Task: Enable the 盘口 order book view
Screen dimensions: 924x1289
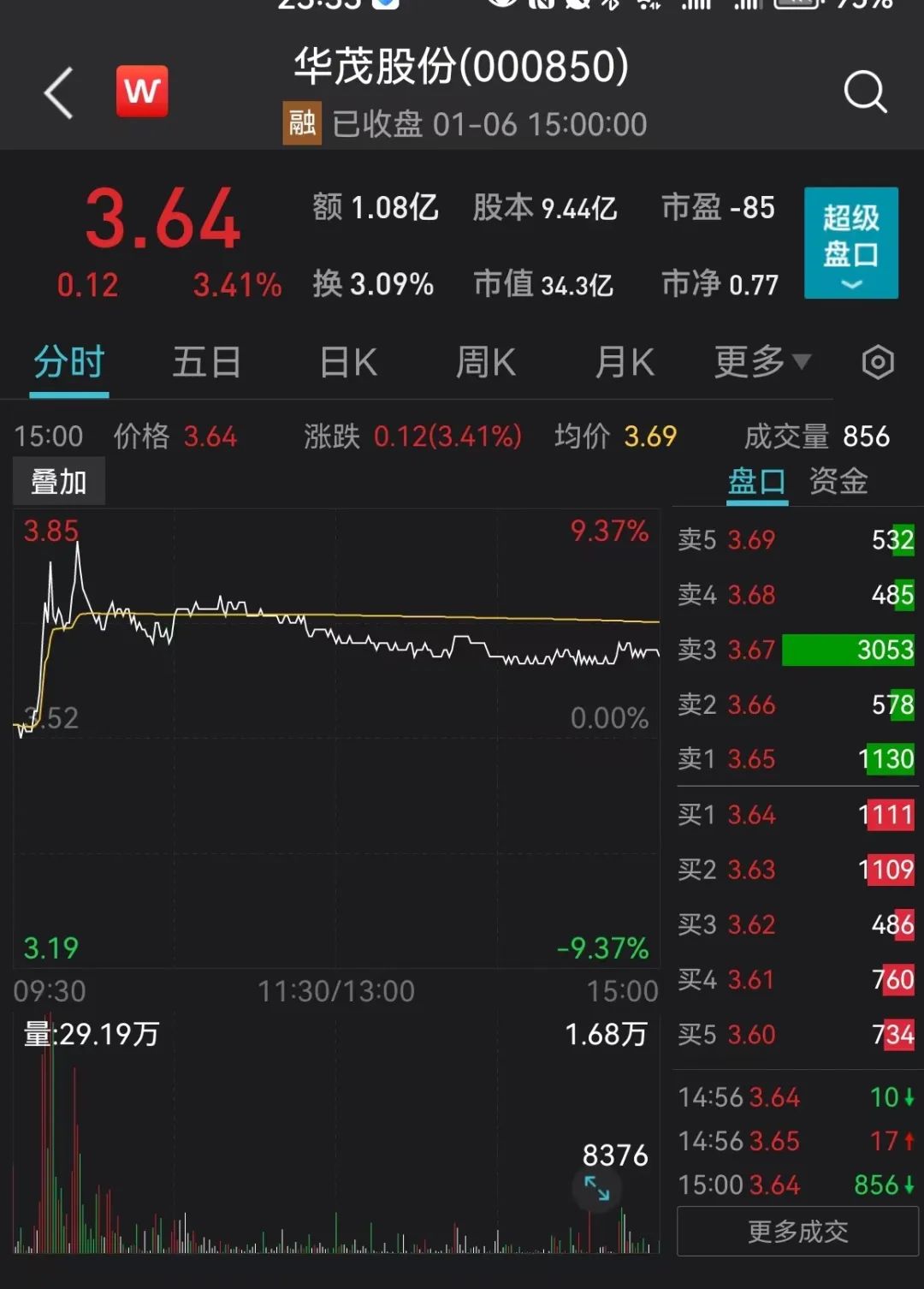Action: click(756, 482)
